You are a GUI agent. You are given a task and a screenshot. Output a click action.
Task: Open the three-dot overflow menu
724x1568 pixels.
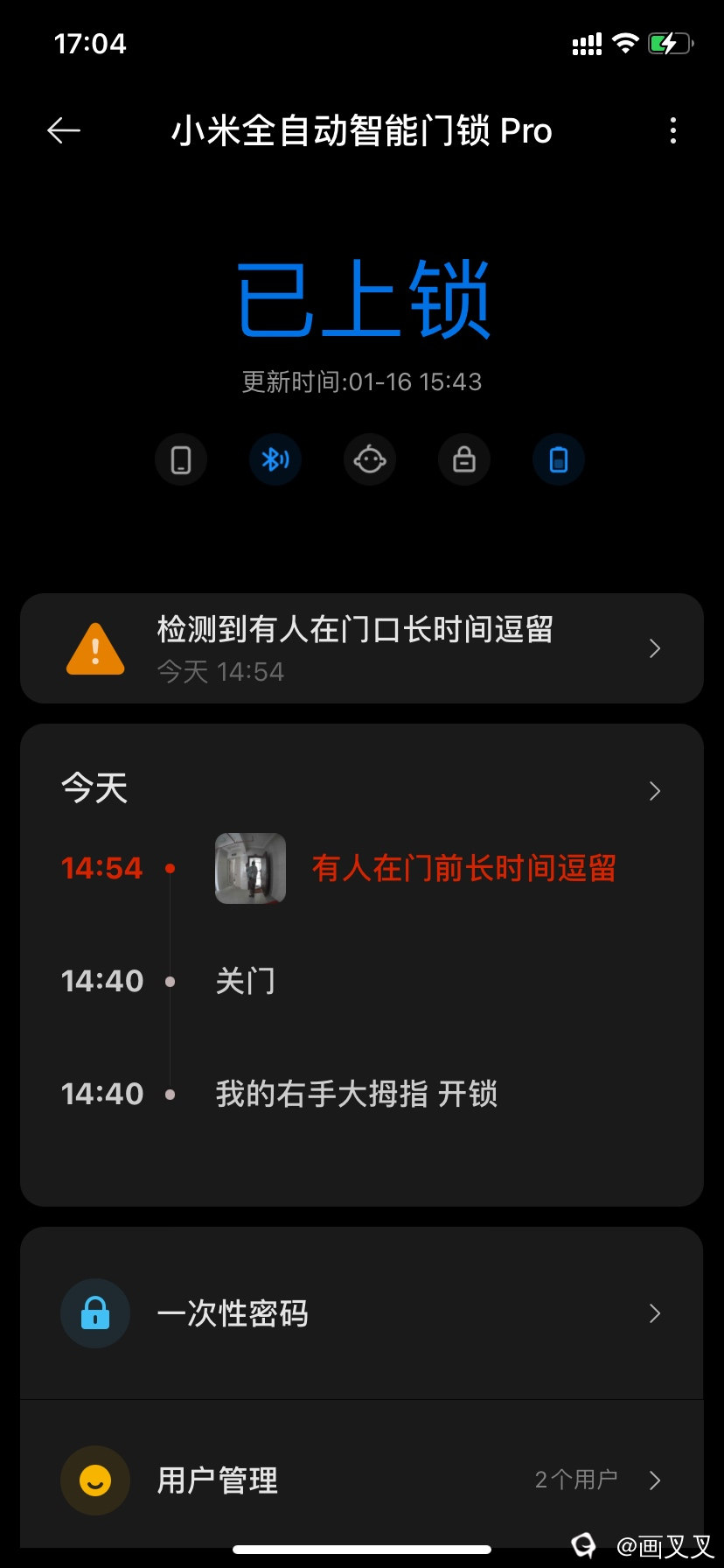(x=672, y=131)
